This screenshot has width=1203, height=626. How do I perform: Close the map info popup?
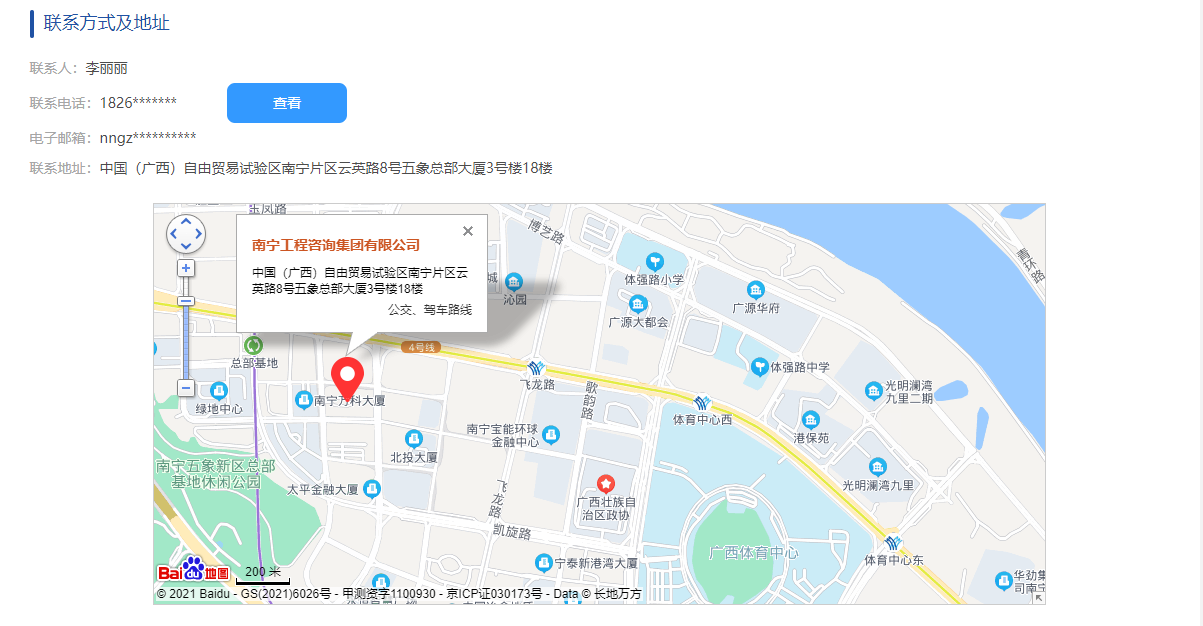pos(468,231)
